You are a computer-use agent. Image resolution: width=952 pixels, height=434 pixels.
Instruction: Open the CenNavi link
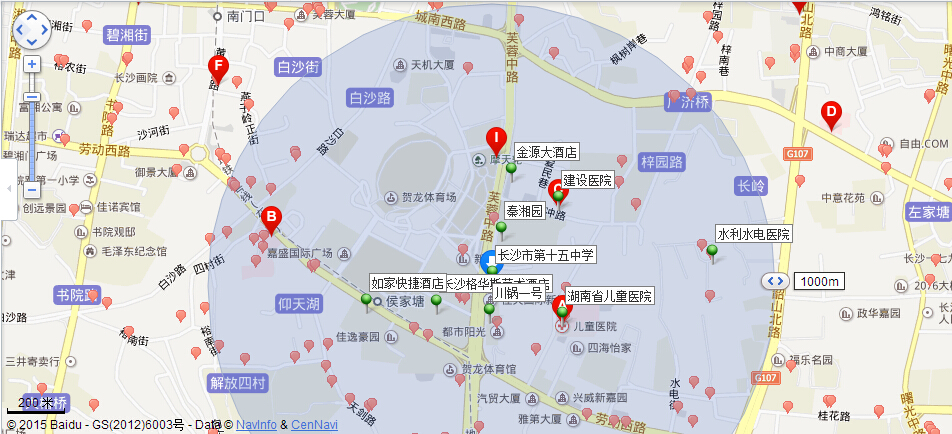coord(314,425)
